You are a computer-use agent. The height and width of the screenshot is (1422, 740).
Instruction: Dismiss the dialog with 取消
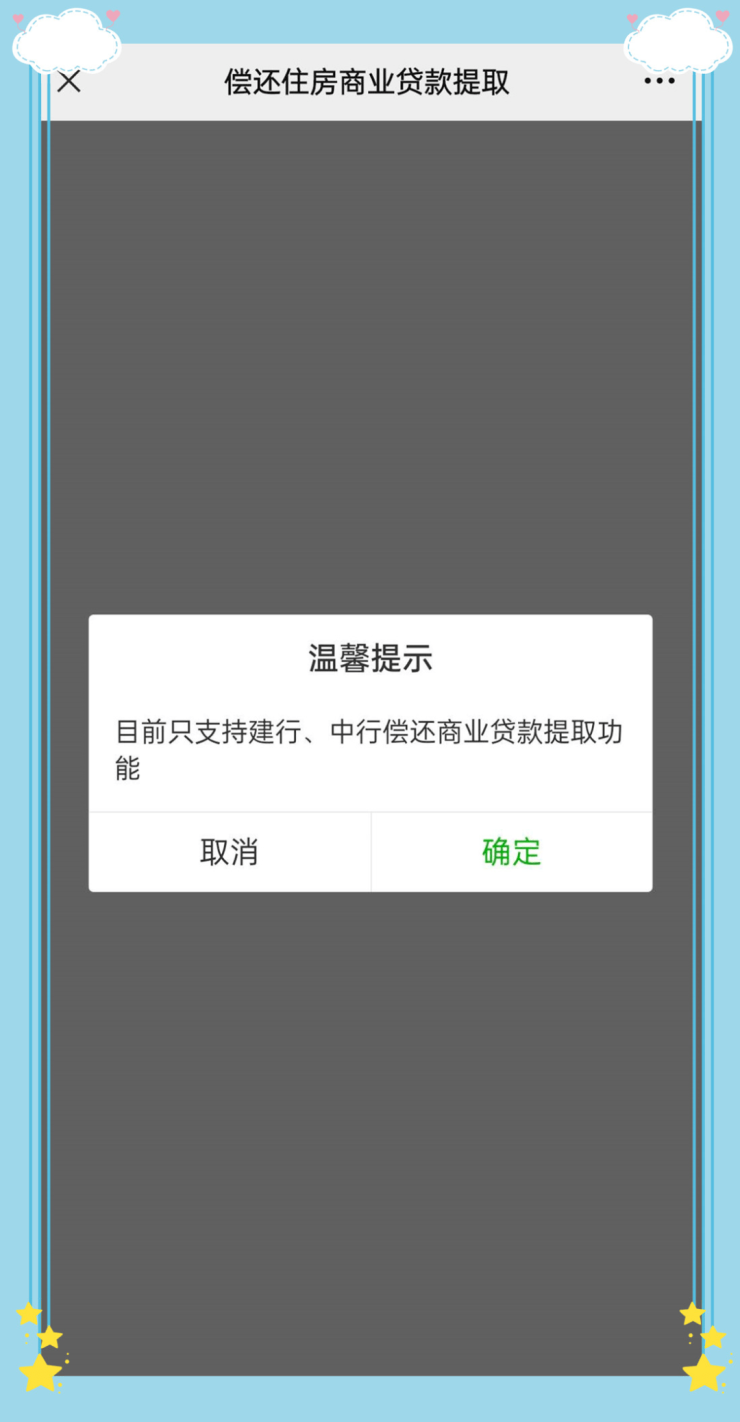pos(229,852)
